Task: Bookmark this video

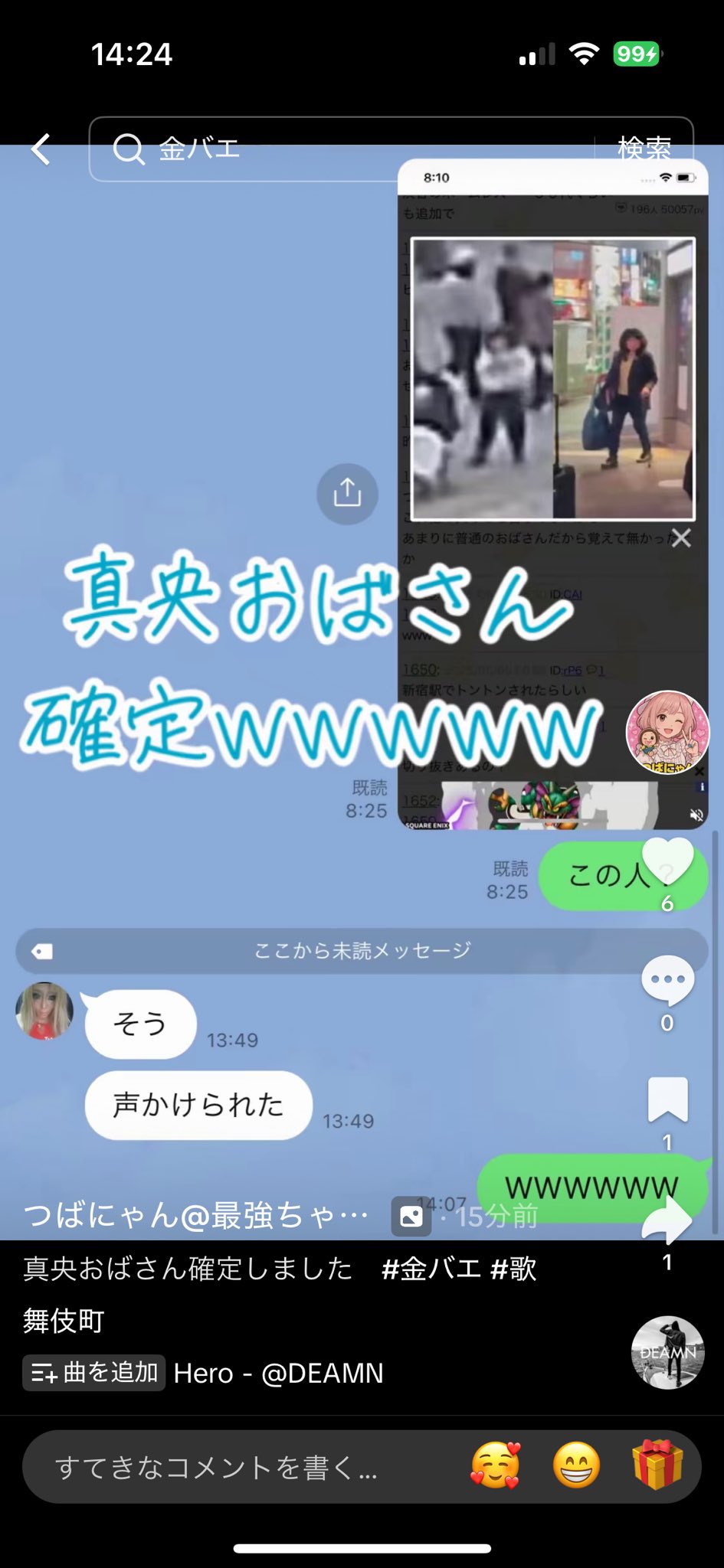Action: (667, 1099)
